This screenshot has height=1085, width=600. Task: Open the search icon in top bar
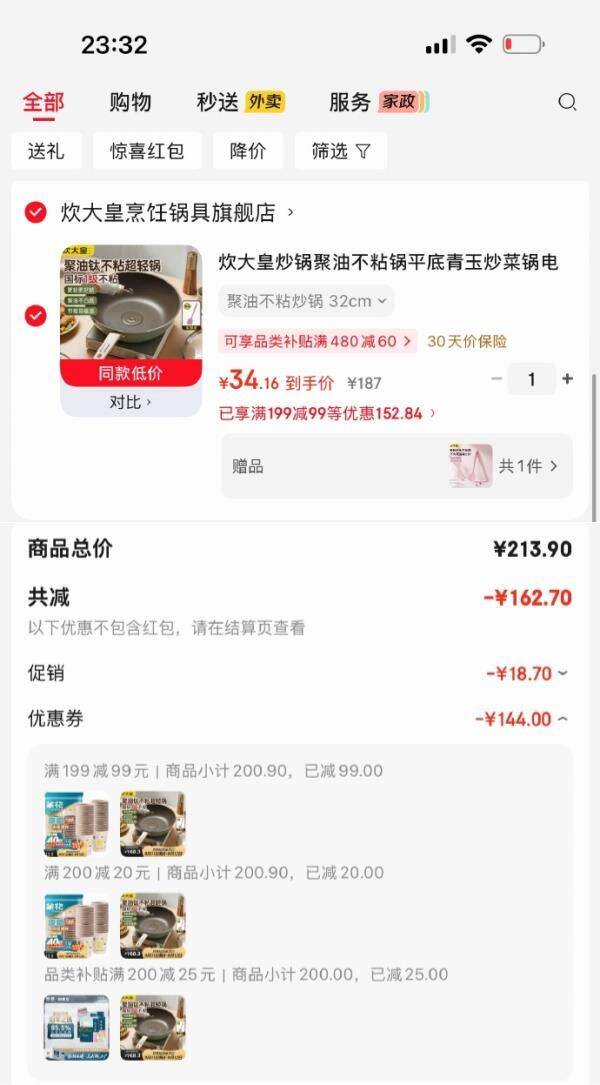point(567,102)
